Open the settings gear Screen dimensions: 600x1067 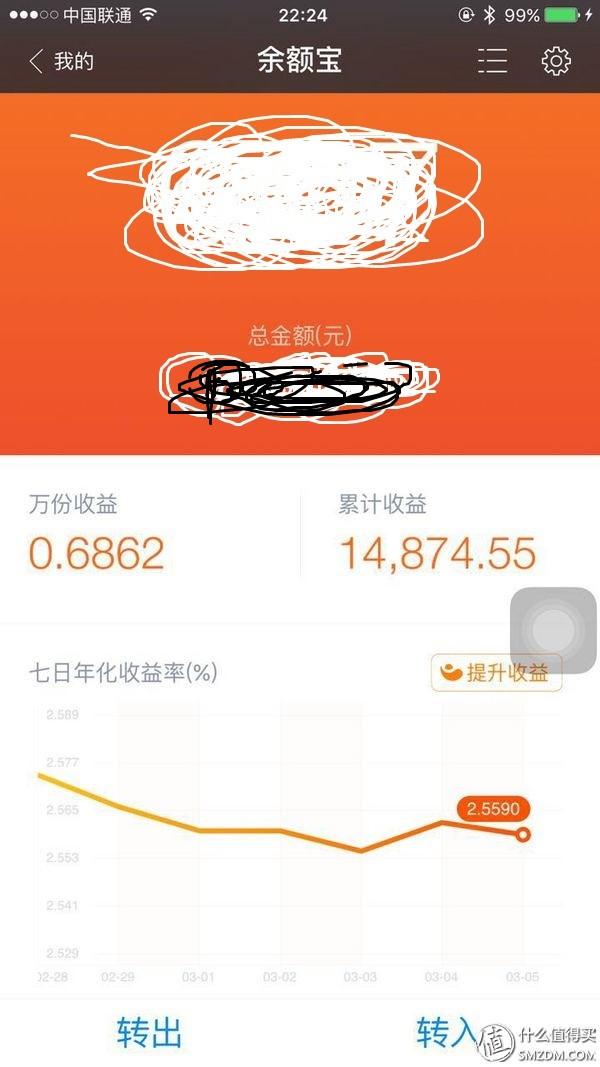(556, 61)
